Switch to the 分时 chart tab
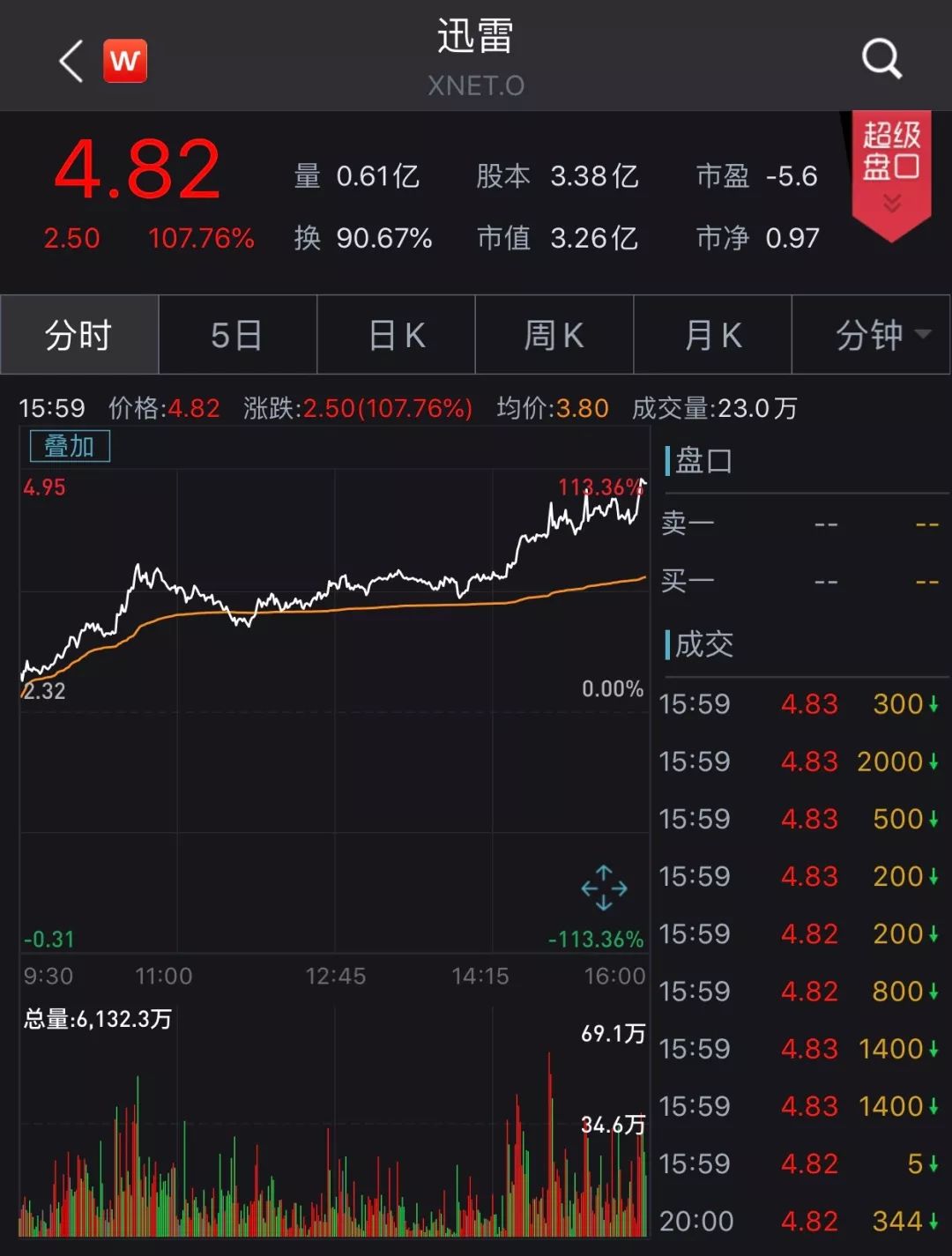This screenshot has width=952, height=1256. pos(79,336)
